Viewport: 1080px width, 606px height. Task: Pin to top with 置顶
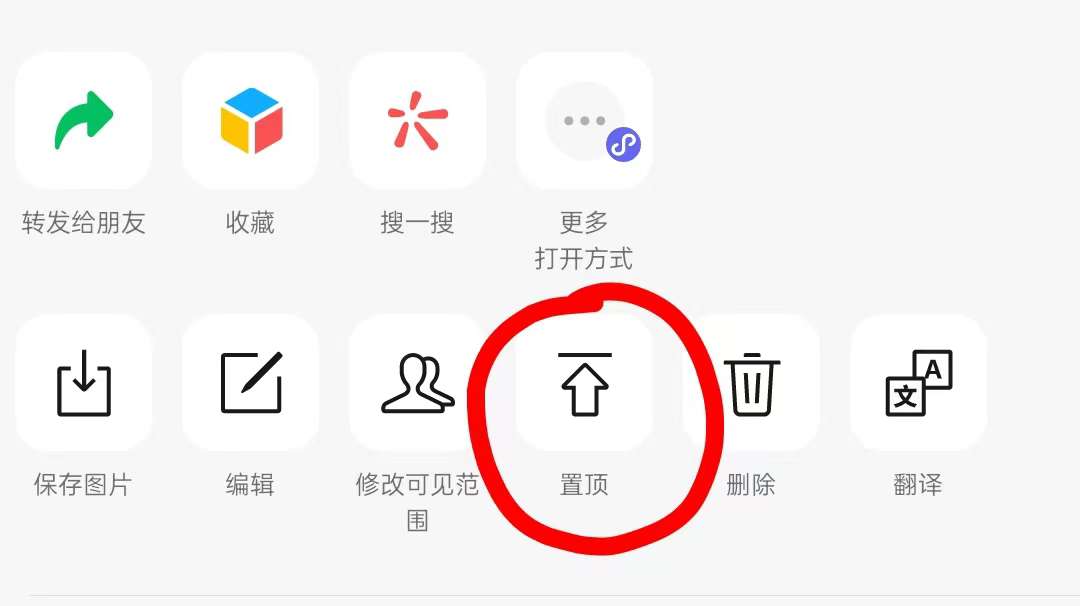click(x=585, y=383)
